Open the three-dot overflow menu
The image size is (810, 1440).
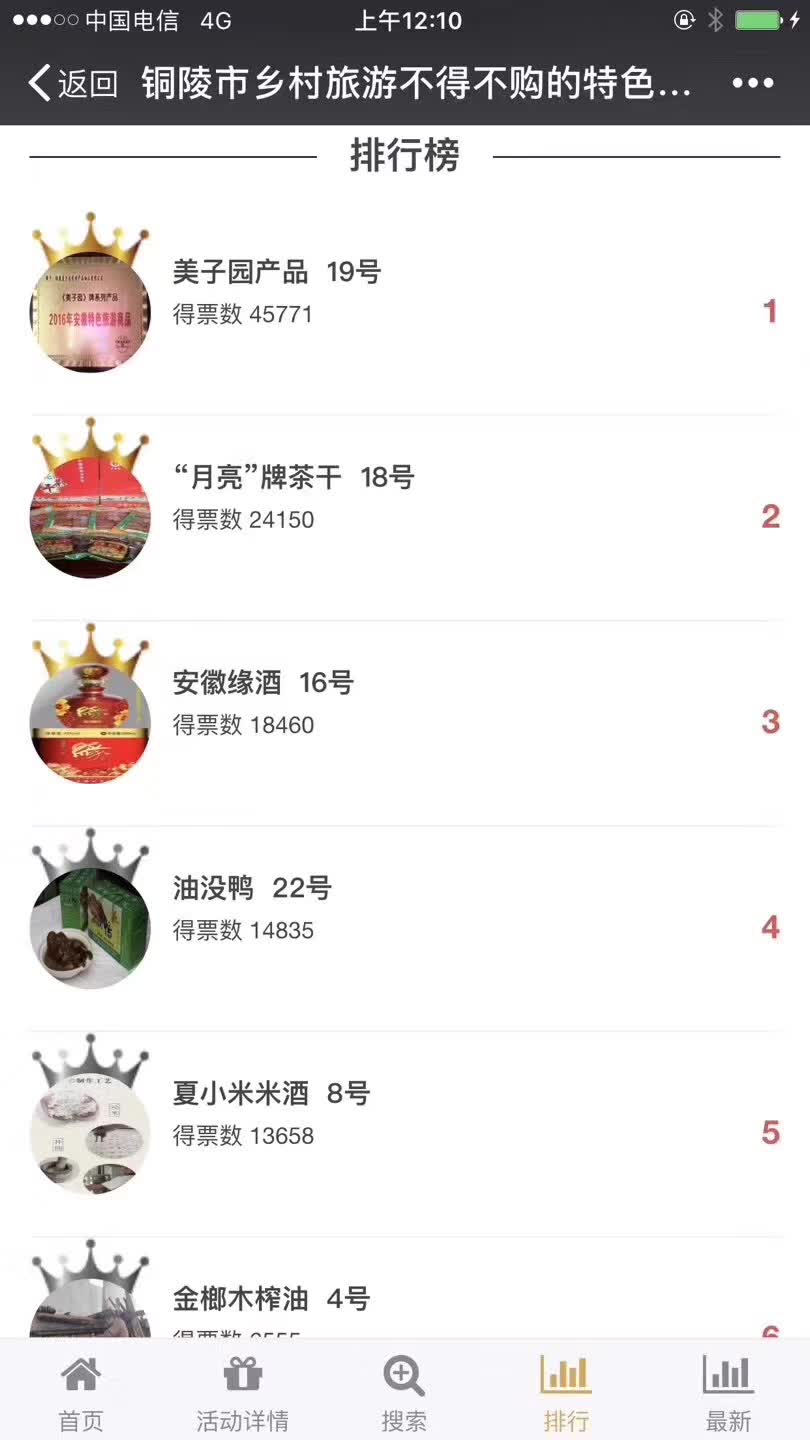point(752,84)
